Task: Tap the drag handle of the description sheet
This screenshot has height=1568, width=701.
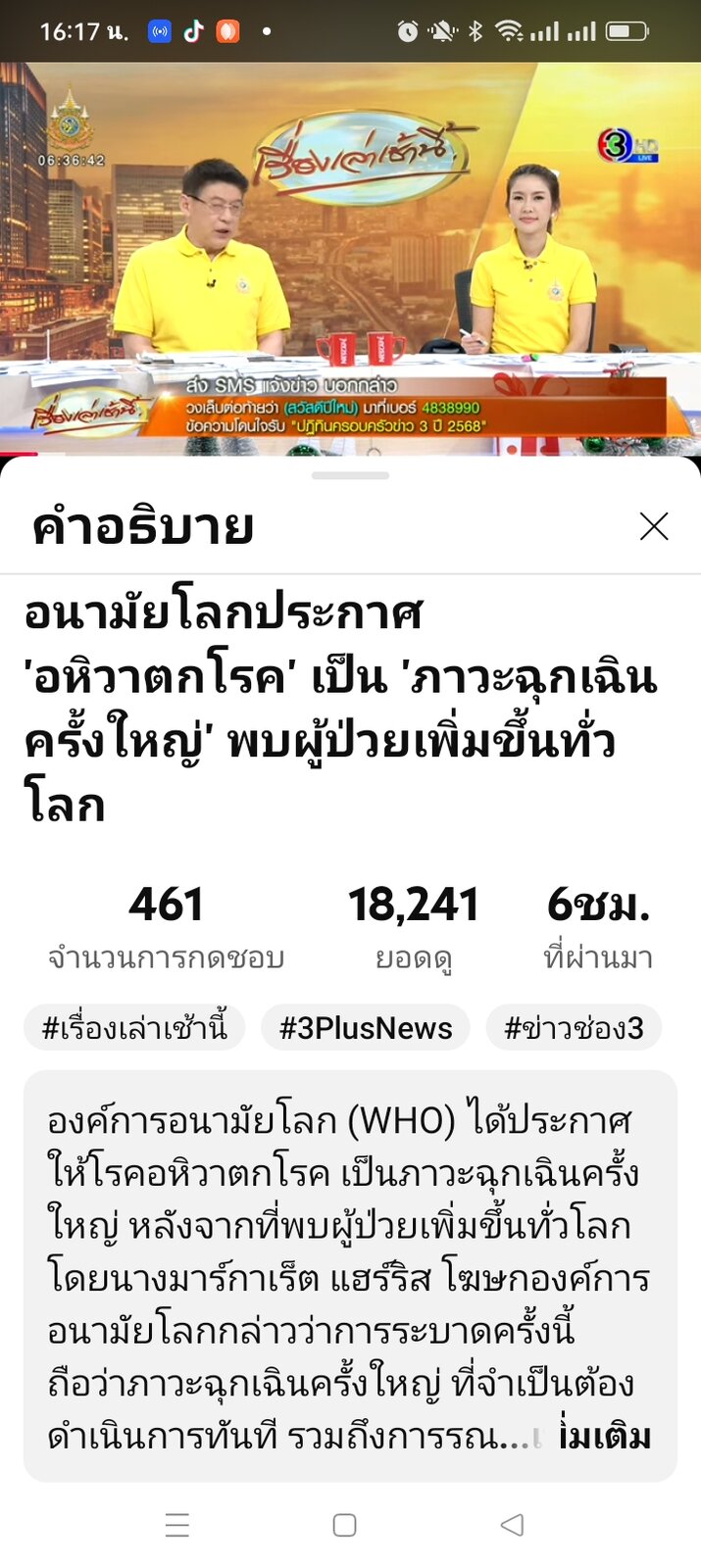Action: (350, 476)
